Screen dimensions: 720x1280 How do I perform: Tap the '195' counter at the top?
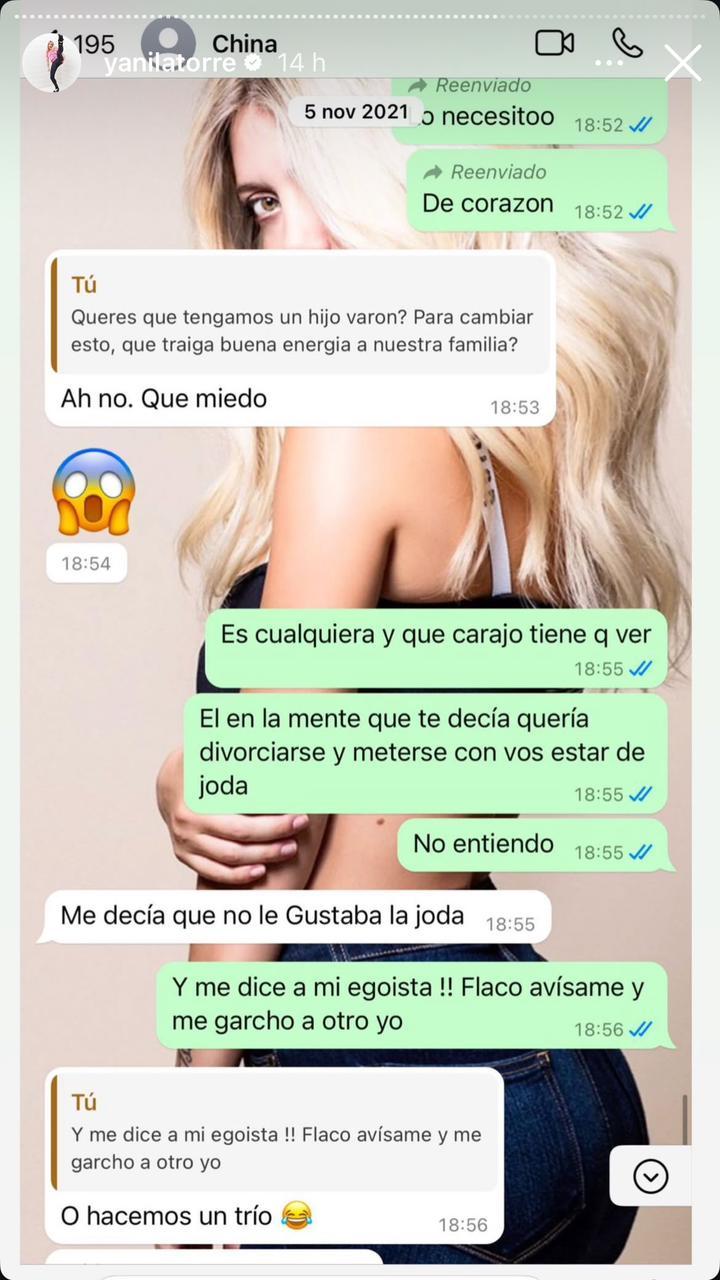tap(97, 44)
